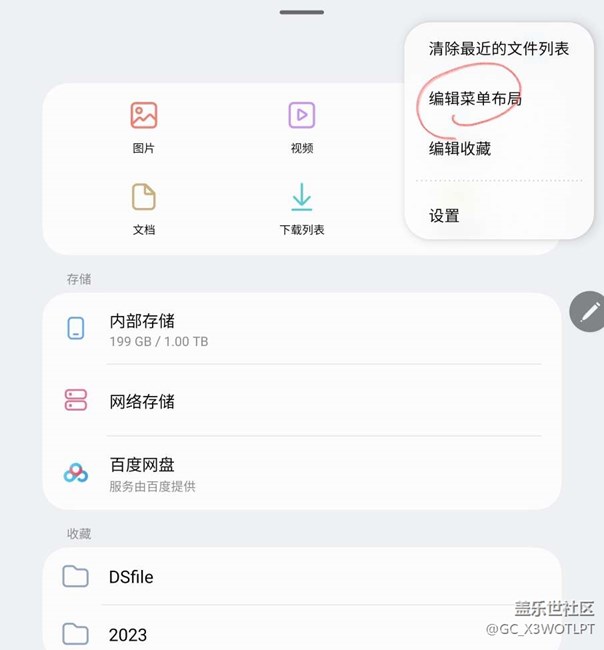This screenshot has width=604, height=650.
Task: Open 设置 from the menu
Action: coord(444,215)
